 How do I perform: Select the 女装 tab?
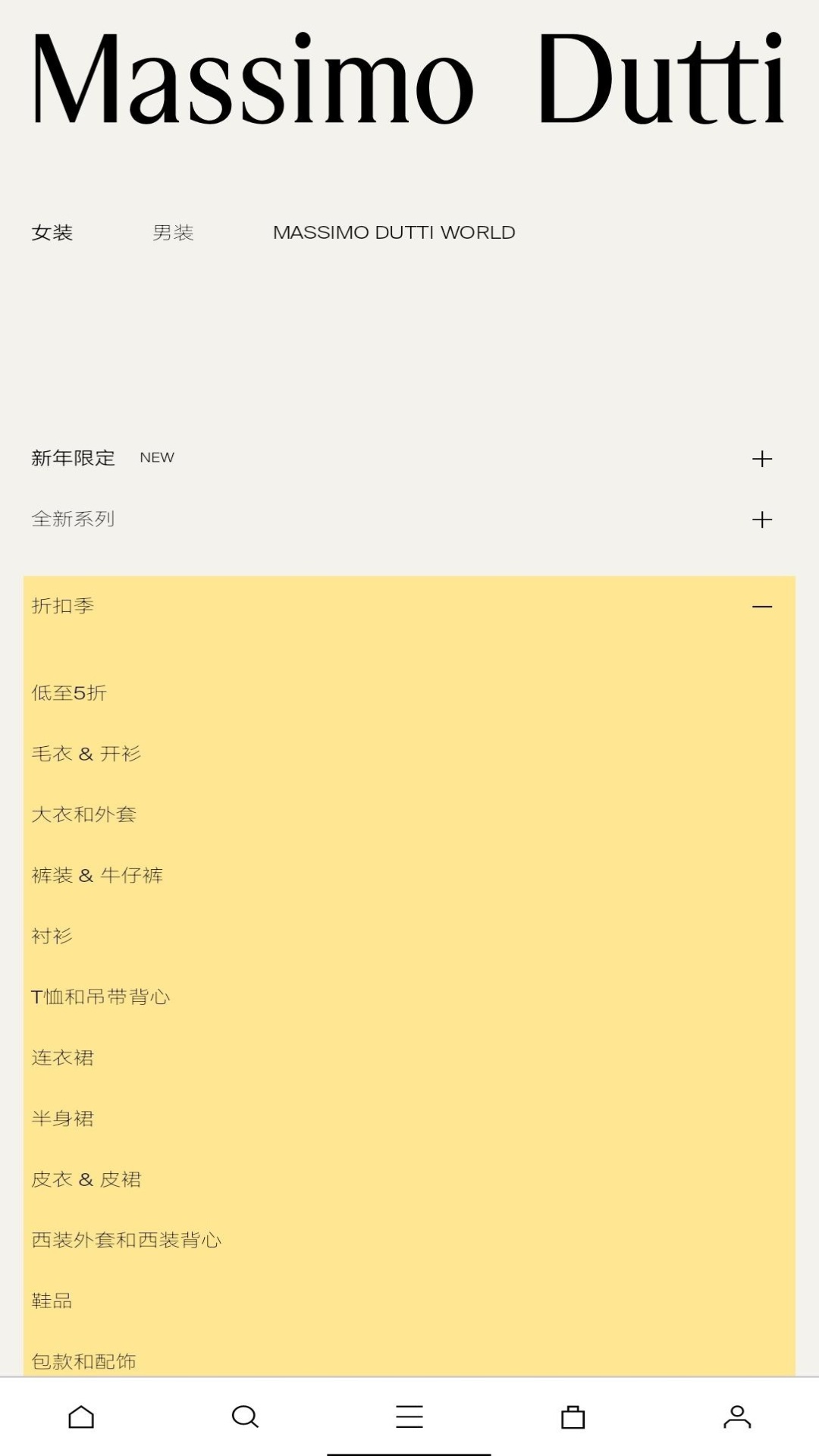(52, 233)
